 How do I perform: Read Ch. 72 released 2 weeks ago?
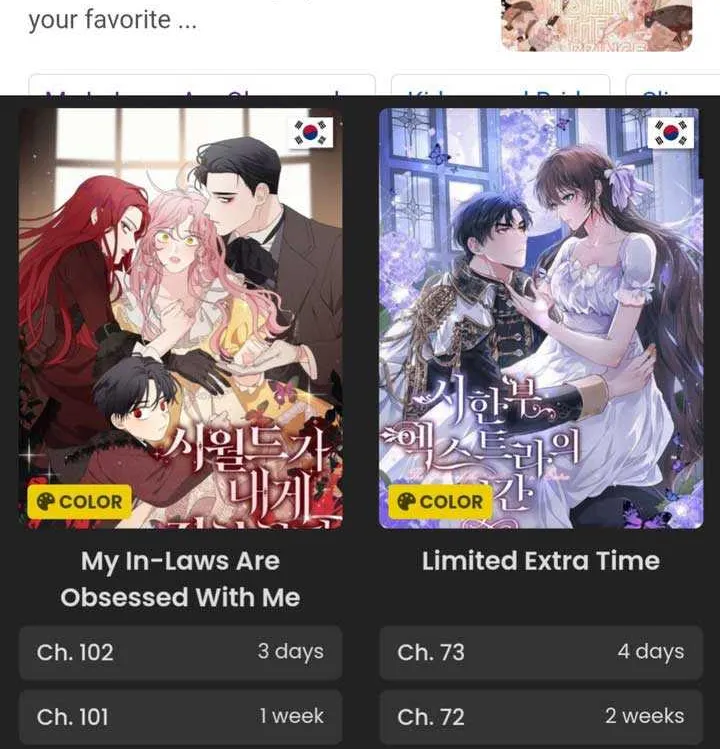coord(540,717)
